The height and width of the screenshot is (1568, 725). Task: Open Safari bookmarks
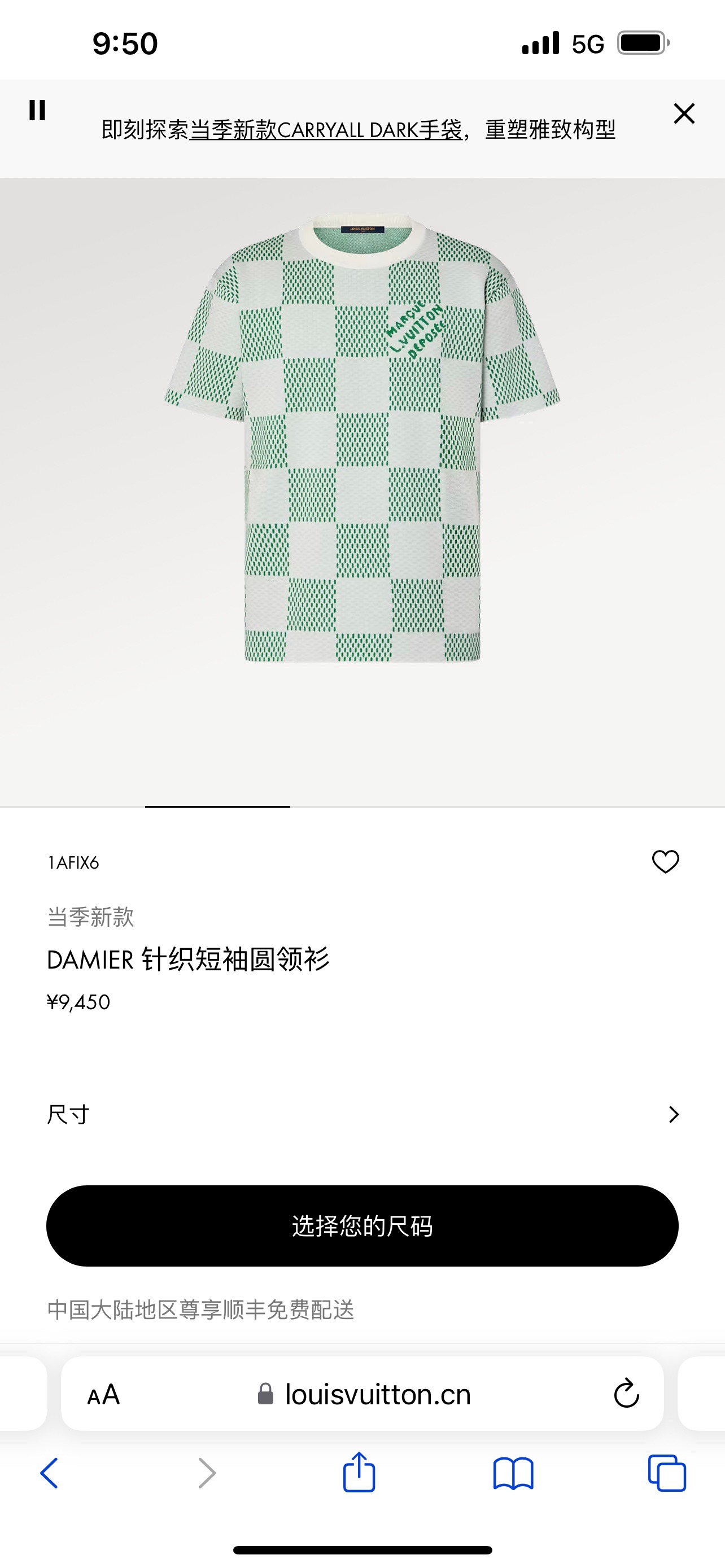(x=513, y=1473)
